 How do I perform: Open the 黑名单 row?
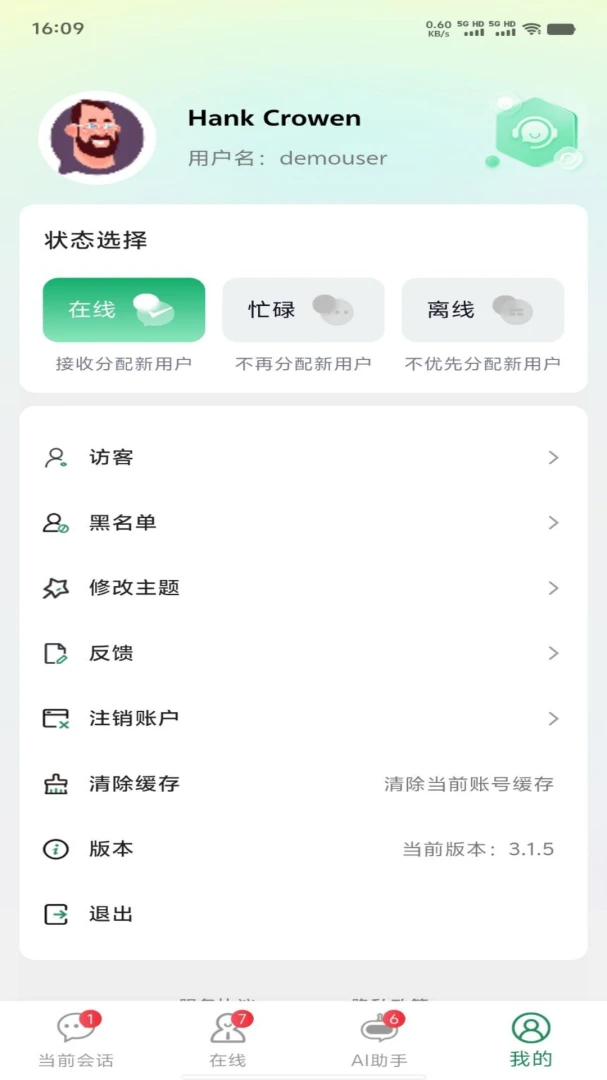(303, 523)
